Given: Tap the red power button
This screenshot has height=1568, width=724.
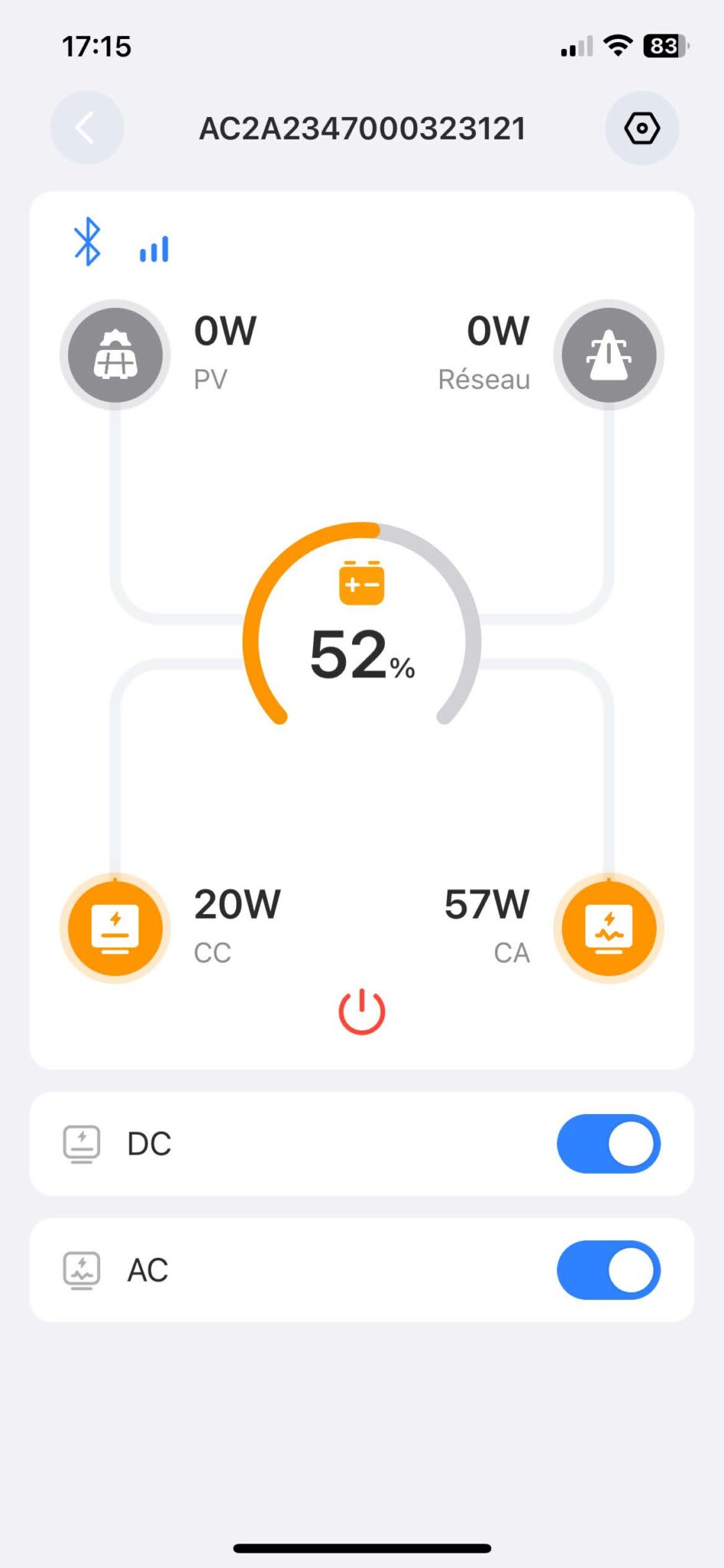Looking at the screenshot, I should [362, 1011].
